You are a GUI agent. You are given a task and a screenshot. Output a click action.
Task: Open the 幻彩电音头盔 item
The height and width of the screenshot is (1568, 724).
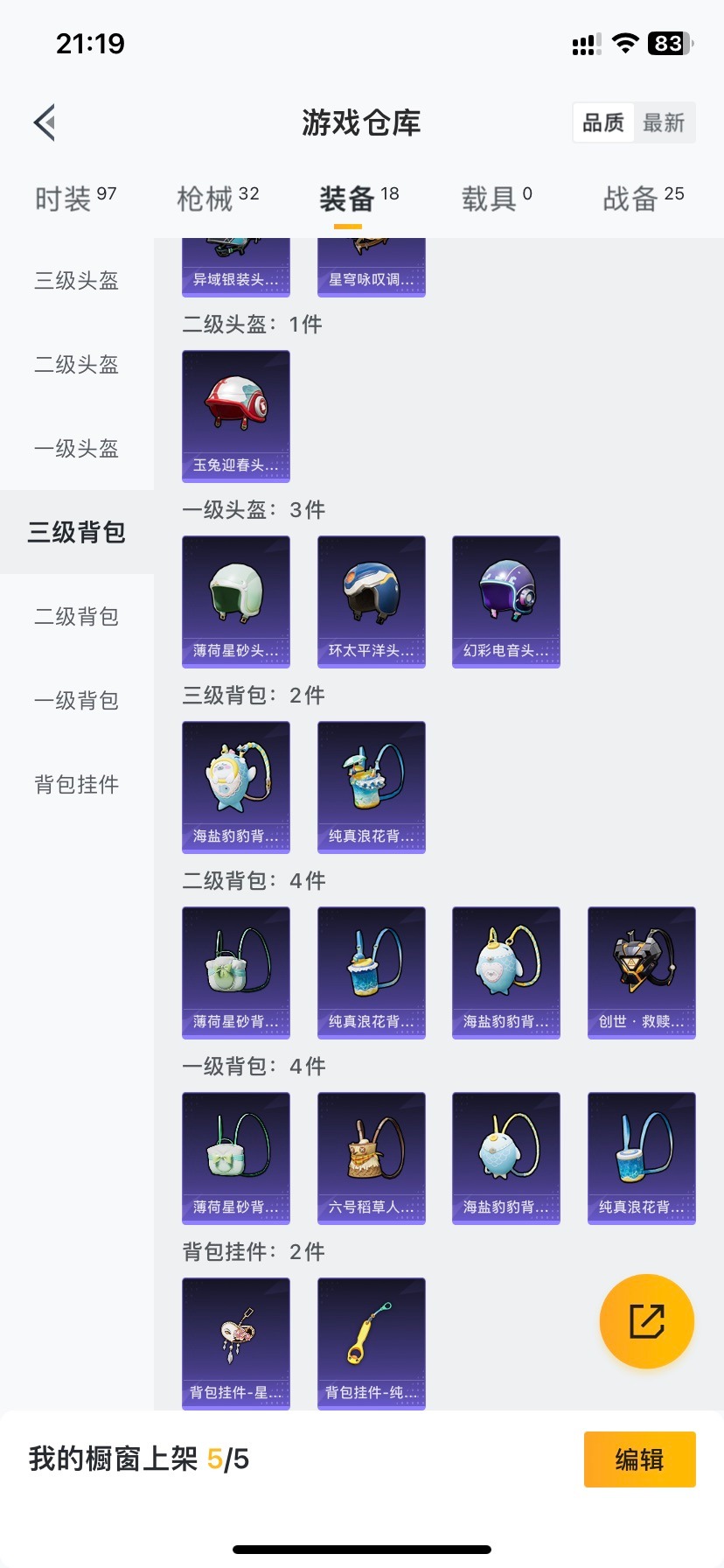[506, 601]
